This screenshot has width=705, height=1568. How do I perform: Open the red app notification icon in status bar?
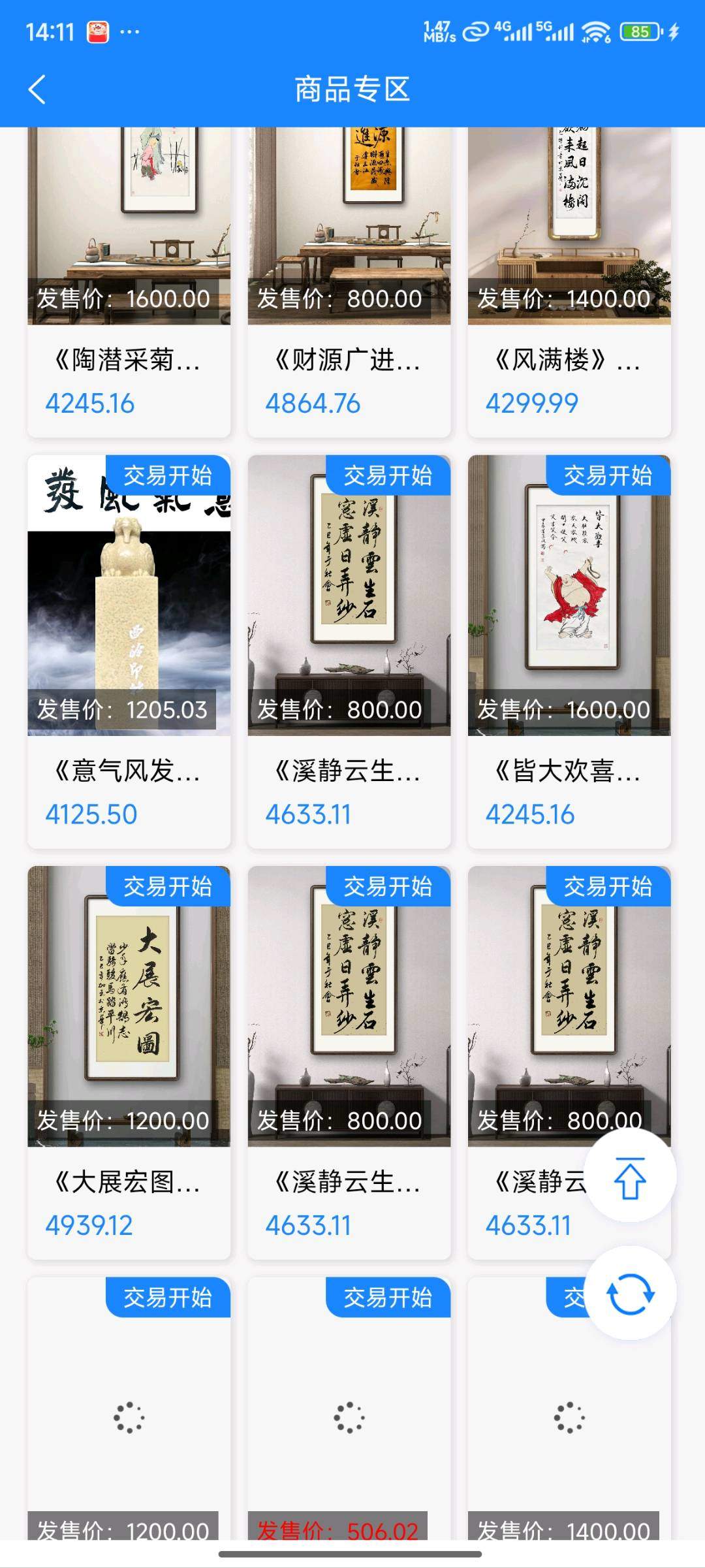point(99,29)
